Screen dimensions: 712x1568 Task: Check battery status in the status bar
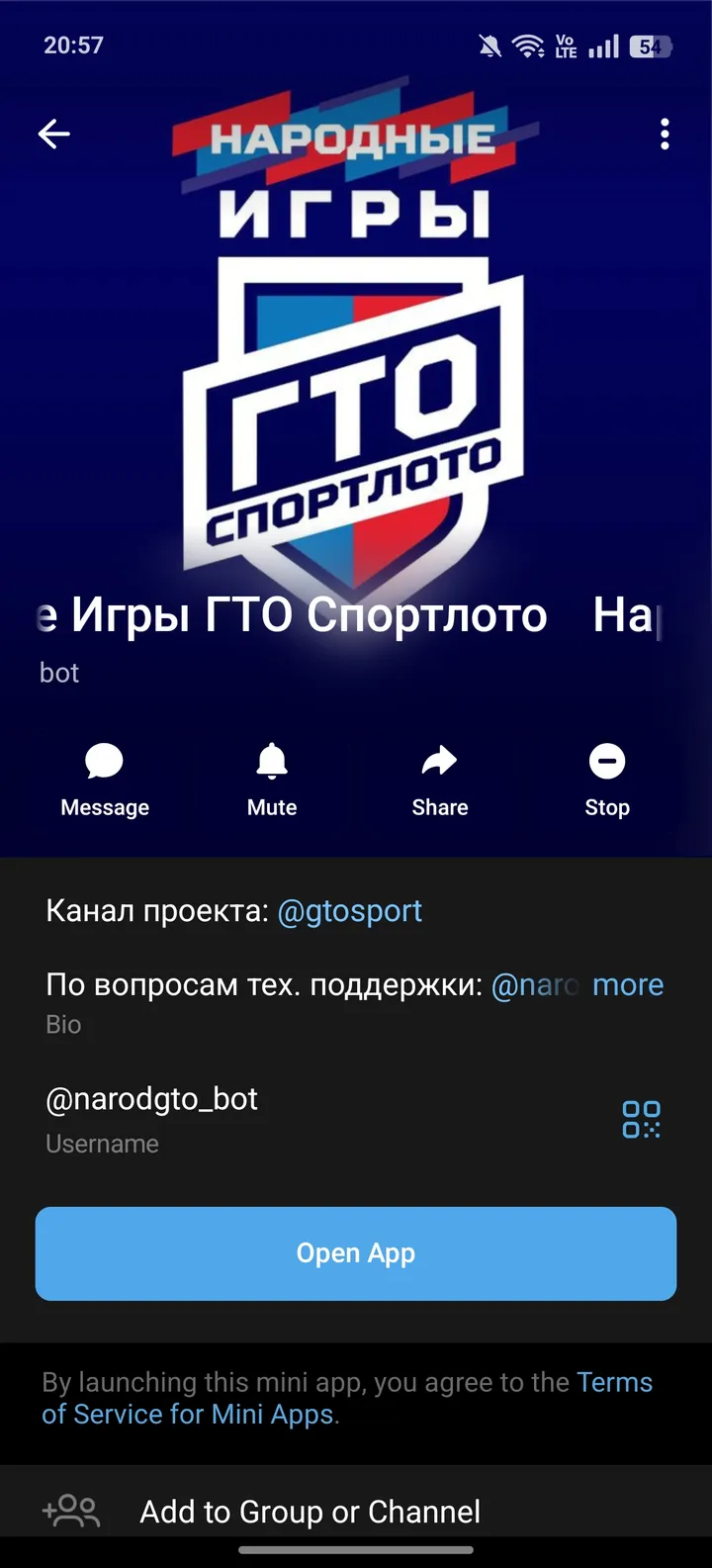click(x=653, y=45)
